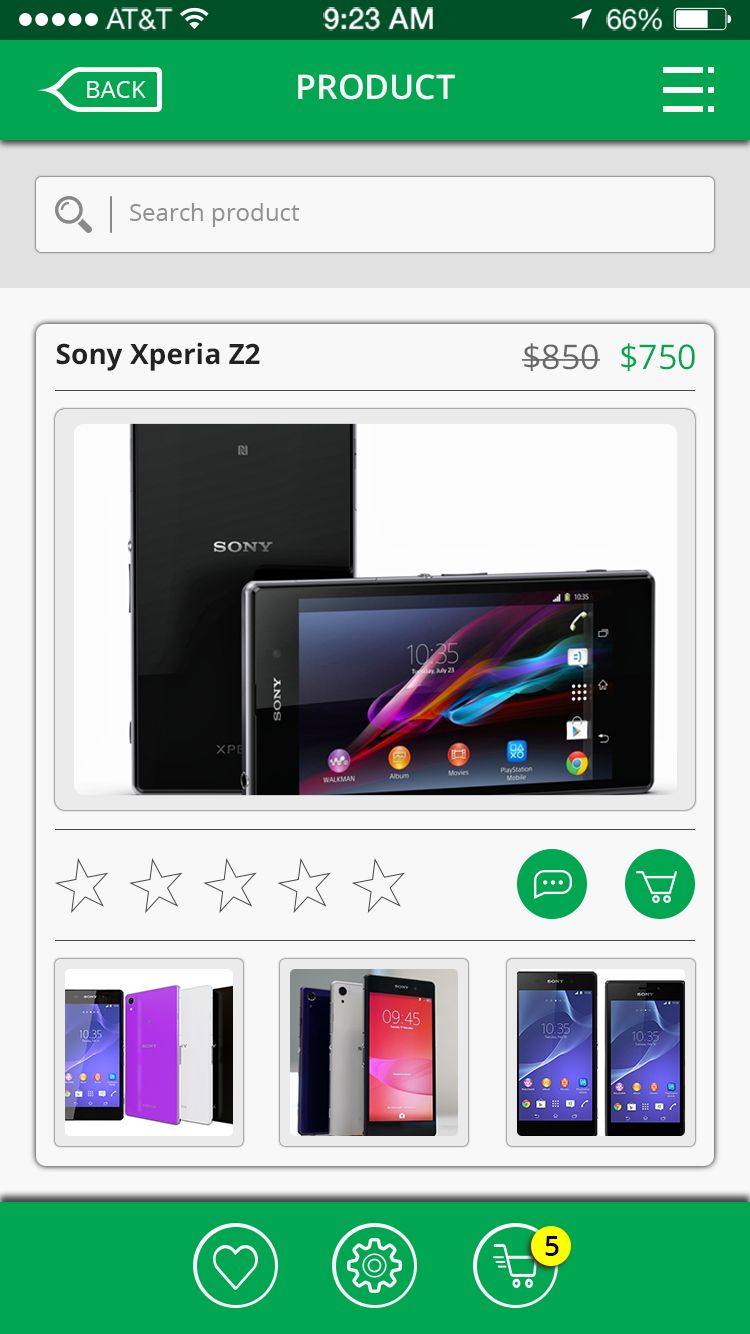Open the main Sony Xperia Z2 image

(375, 609)
